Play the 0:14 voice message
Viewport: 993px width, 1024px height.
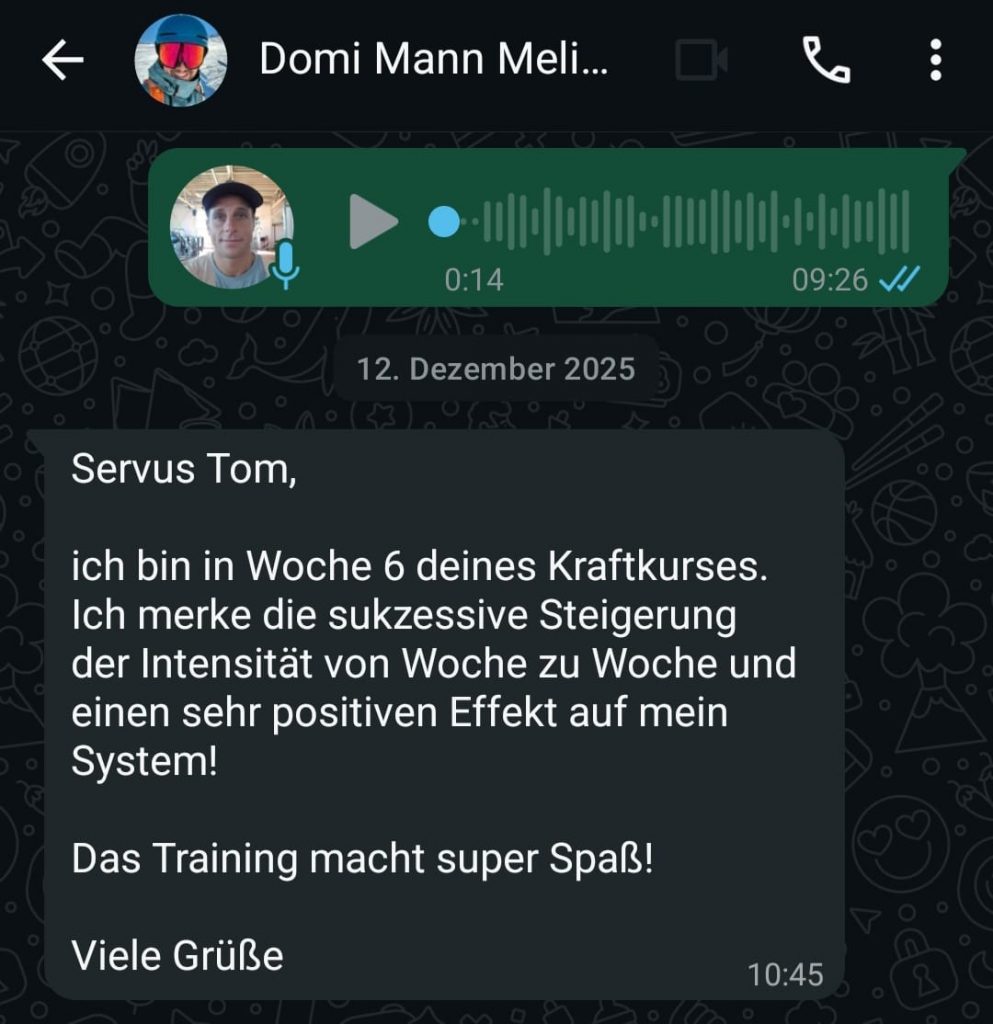(x=373, y=222)
